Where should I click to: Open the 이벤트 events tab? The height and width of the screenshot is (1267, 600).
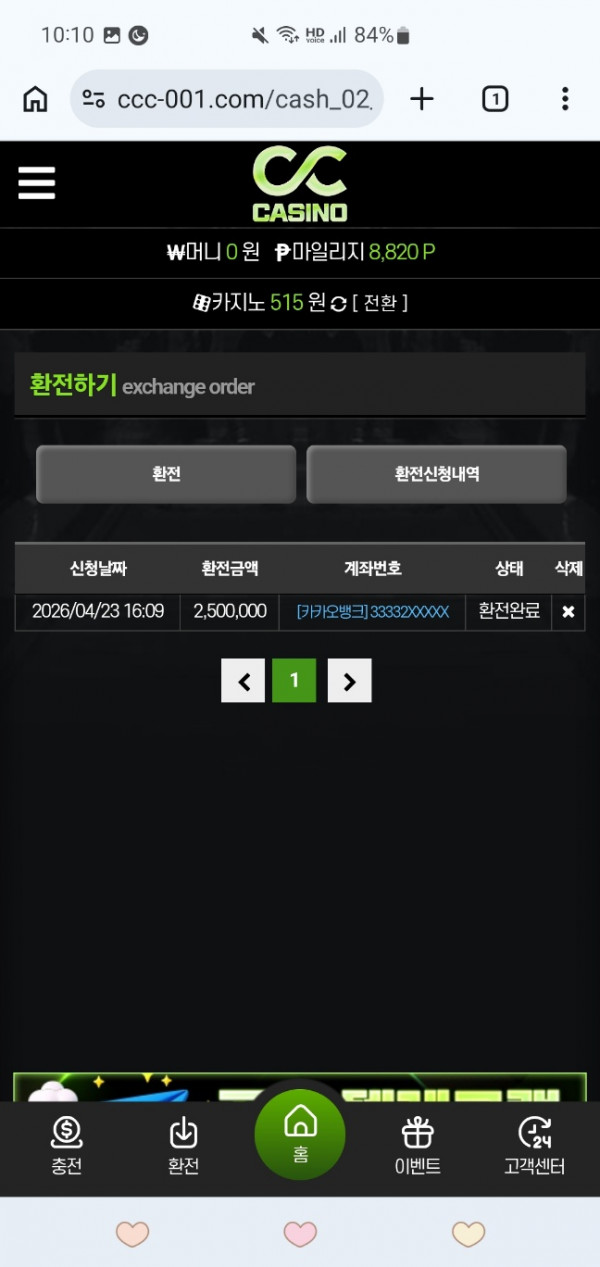tap(417, 1147)
